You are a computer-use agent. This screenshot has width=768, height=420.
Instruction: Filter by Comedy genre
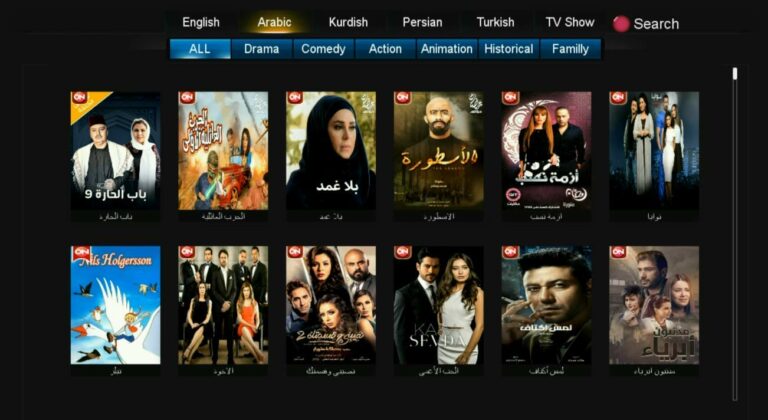click(x=323, y=49)
